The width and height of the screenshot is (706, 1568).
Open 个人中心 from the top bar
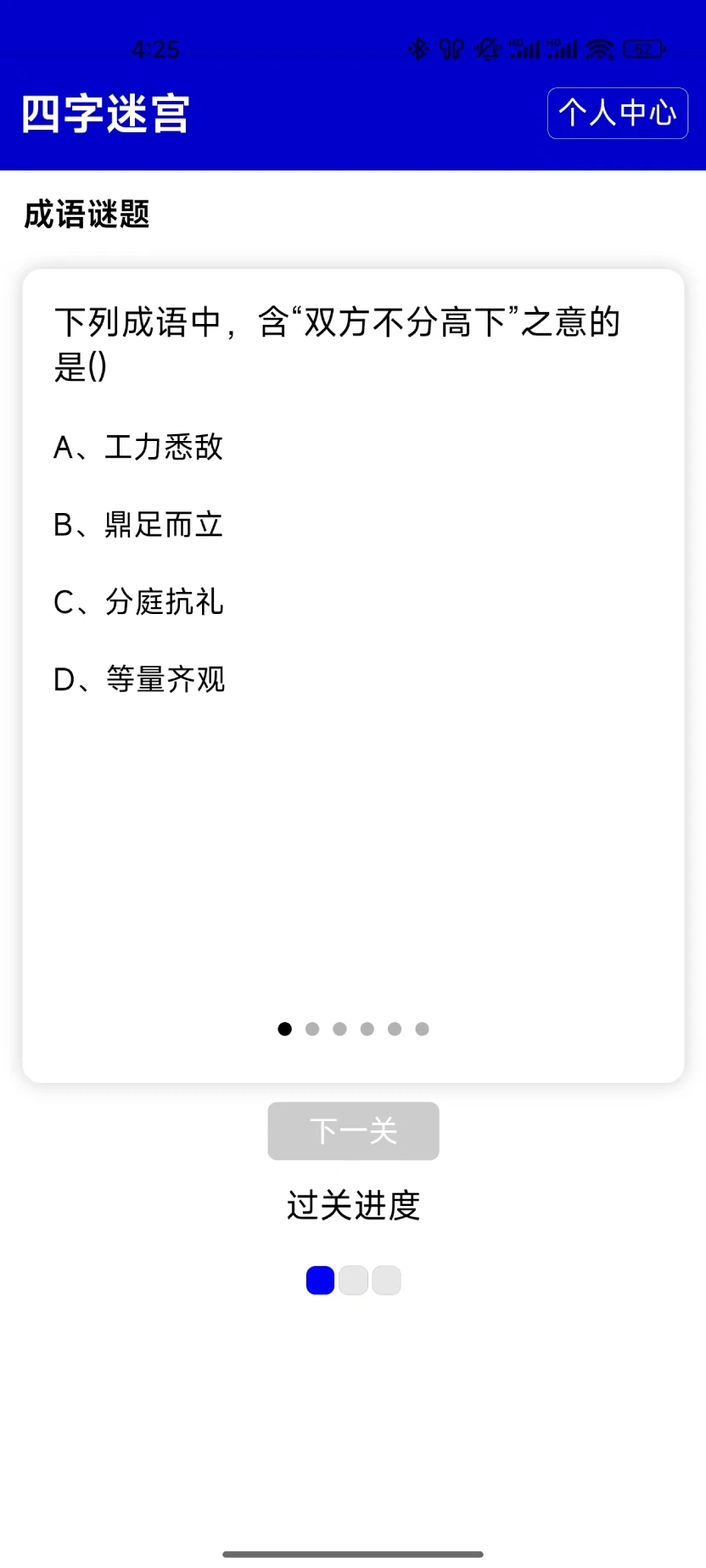pyautogui.click(x=618, y=113)
